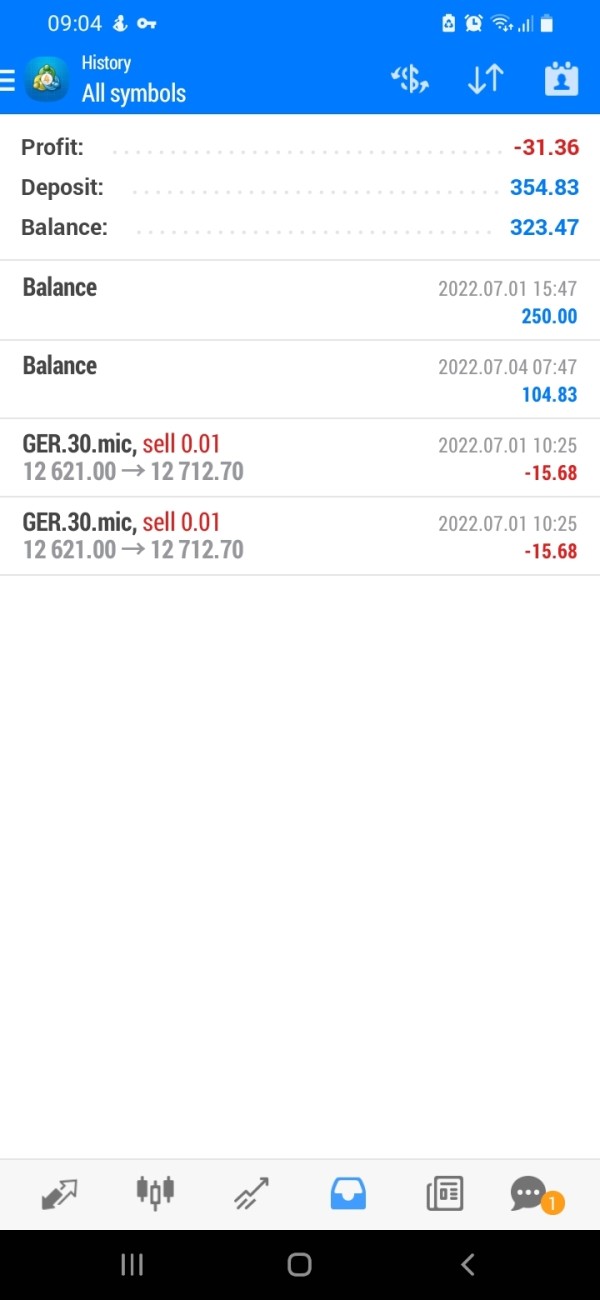Go to the device home screen

(299, 1265)
